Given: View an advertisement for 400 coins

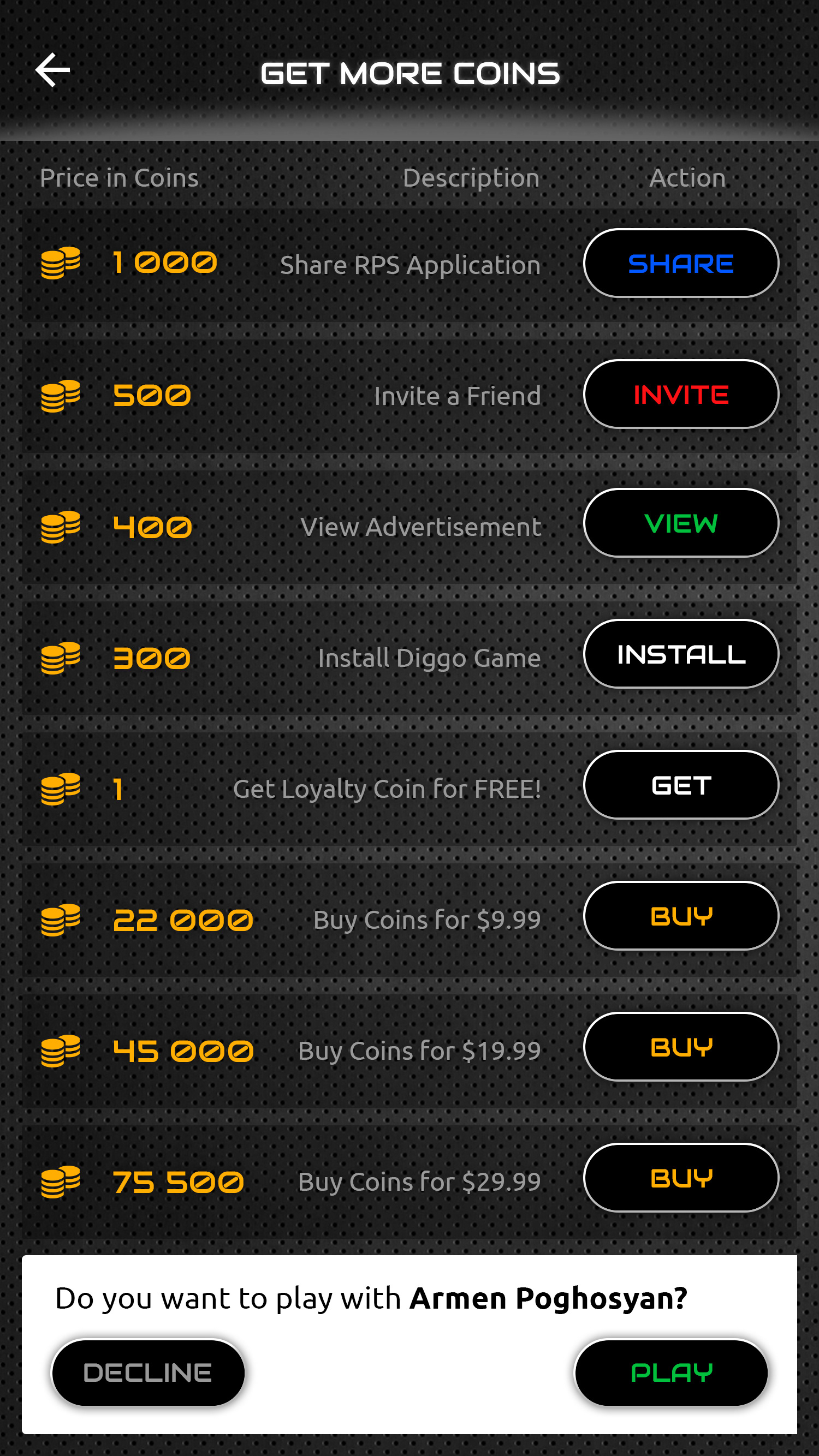Looking at the screenshot, I should point(680,523).
